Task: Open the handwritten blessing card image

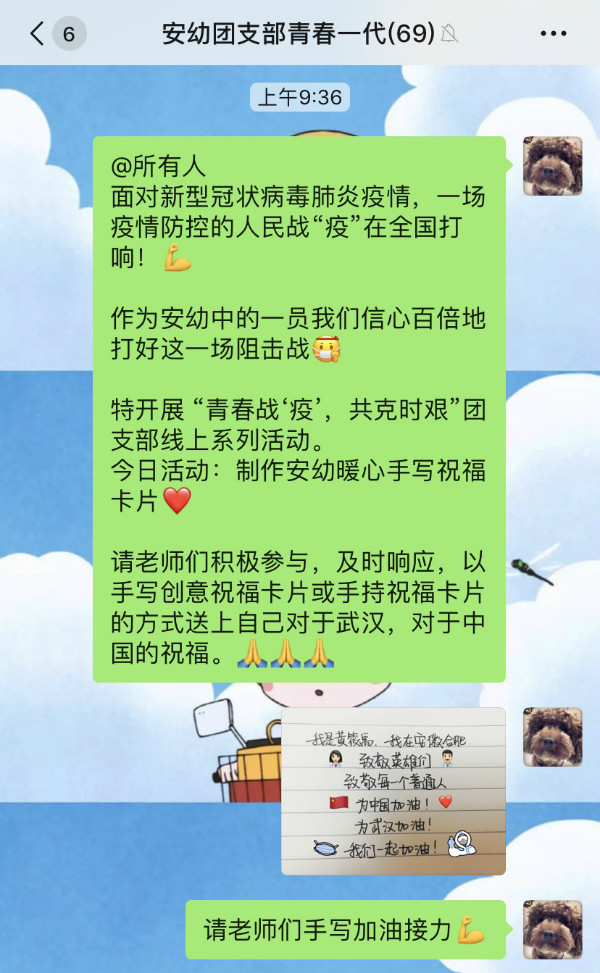Action: pos(392,790)
